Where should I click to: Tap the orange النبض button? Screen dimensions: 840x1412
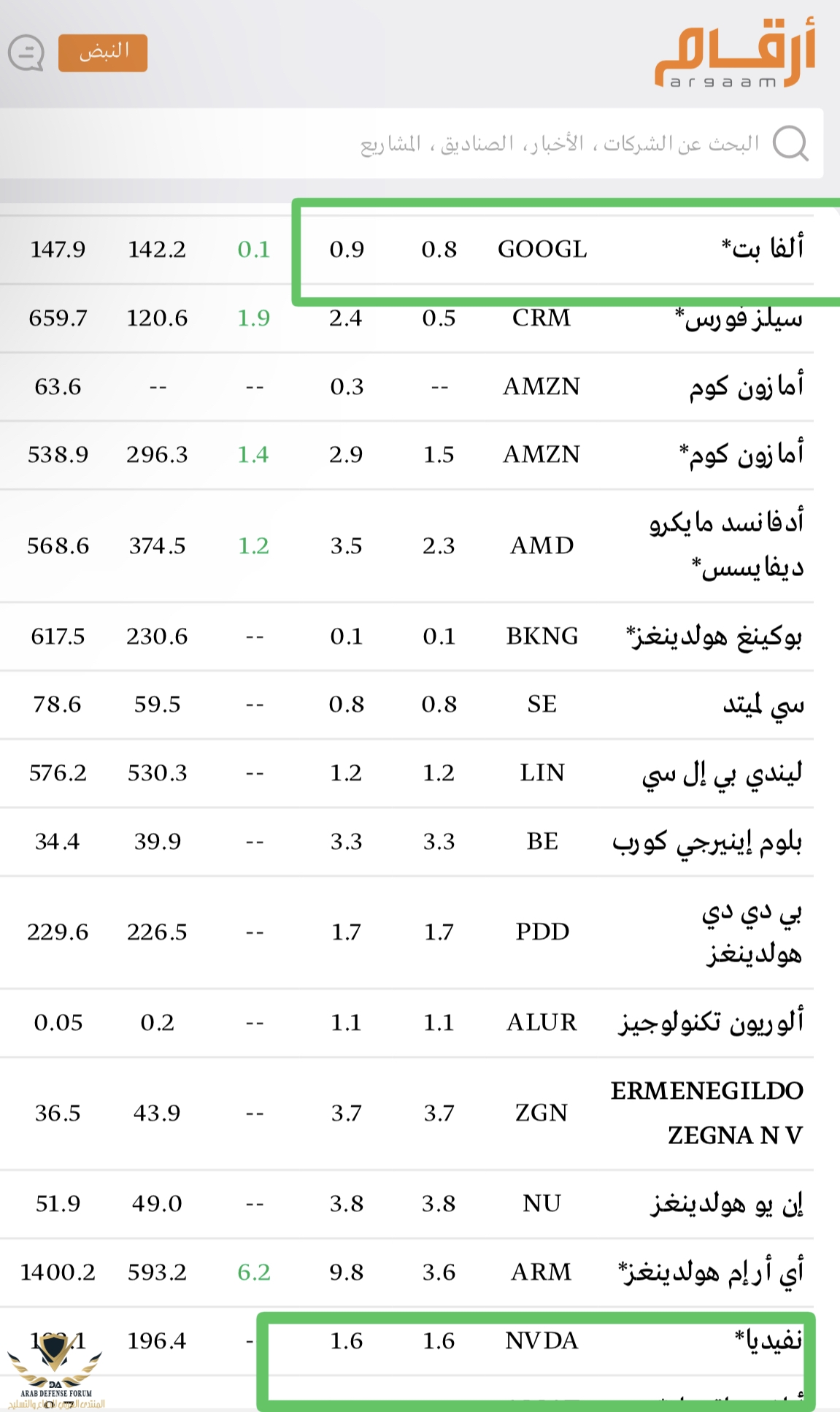click(103, 53)
